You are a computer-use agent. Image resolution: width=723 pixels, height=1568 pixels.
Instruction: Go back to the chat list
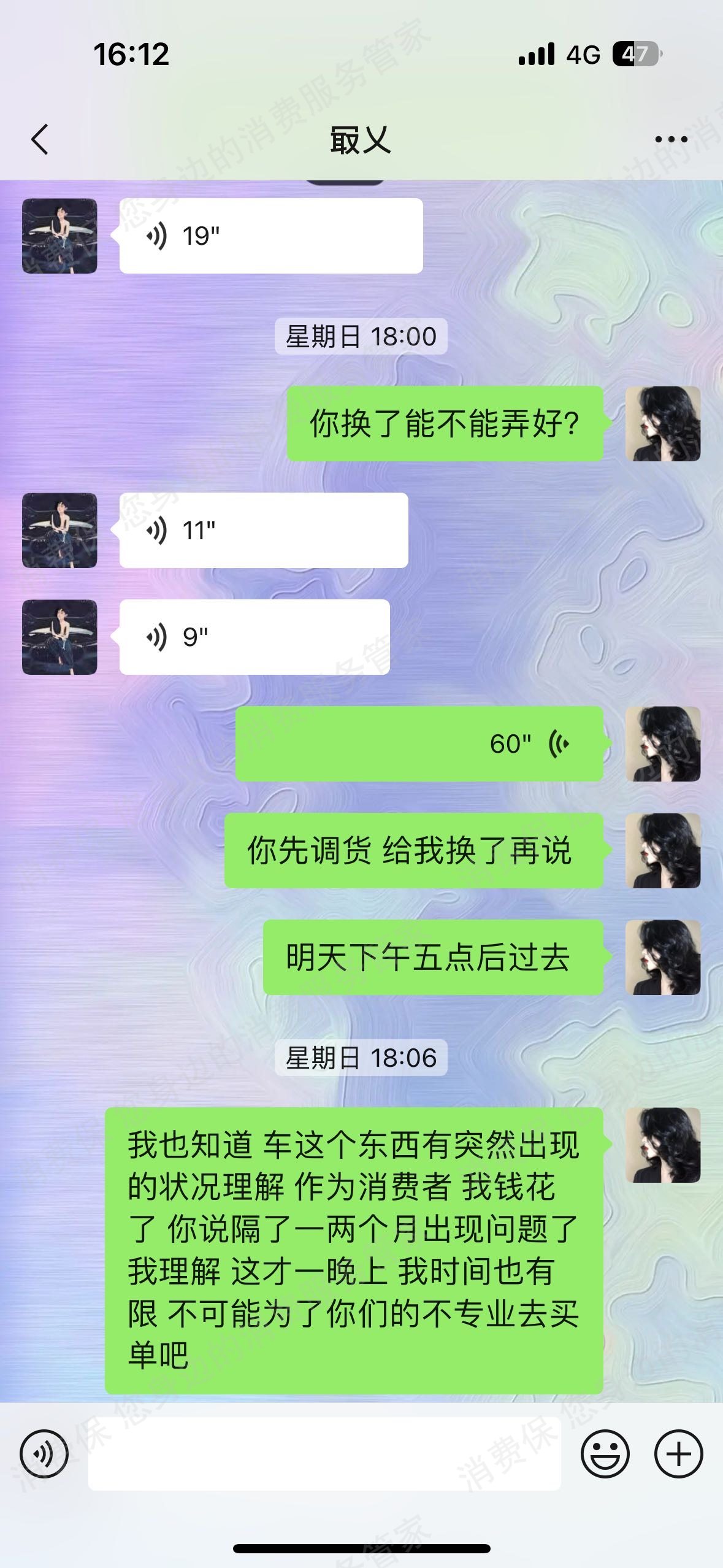[40, 140]
